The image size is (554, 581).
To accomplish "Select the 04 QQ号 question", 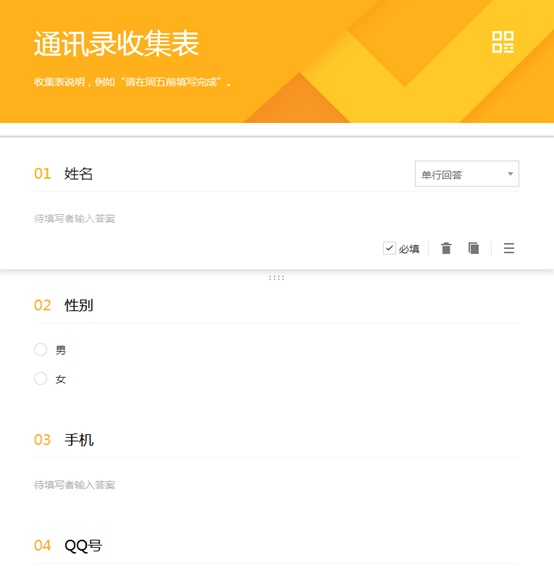I will (276, 546).
